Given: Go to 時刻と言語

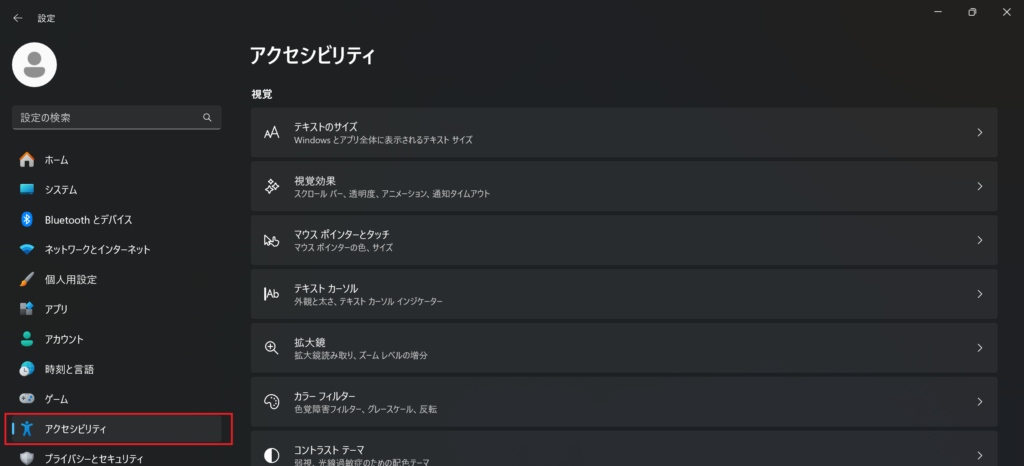Looking at the screenshot, I should 69,370.
